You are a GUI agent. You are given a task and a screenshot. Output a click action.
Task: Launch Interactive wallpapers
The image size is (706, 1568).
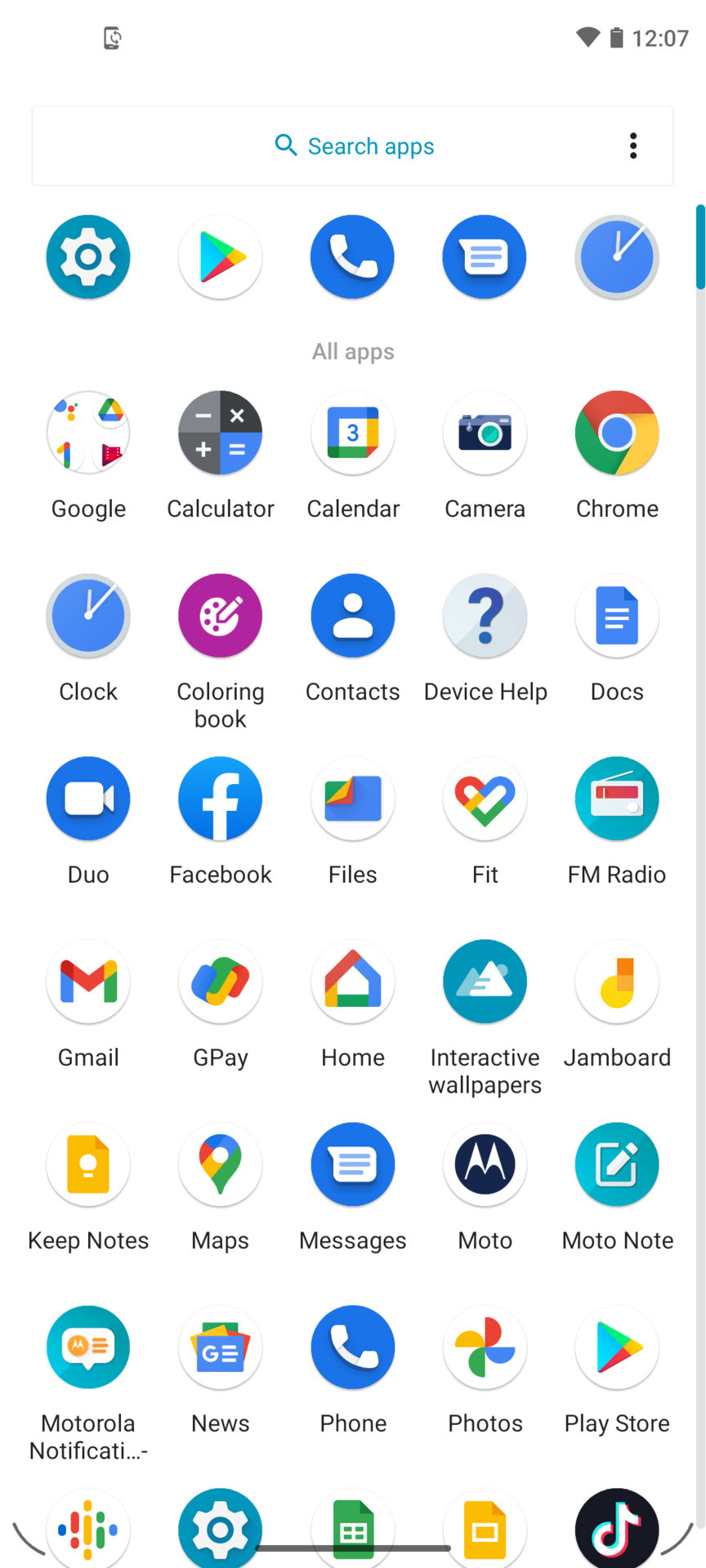(x=485, y=982)
